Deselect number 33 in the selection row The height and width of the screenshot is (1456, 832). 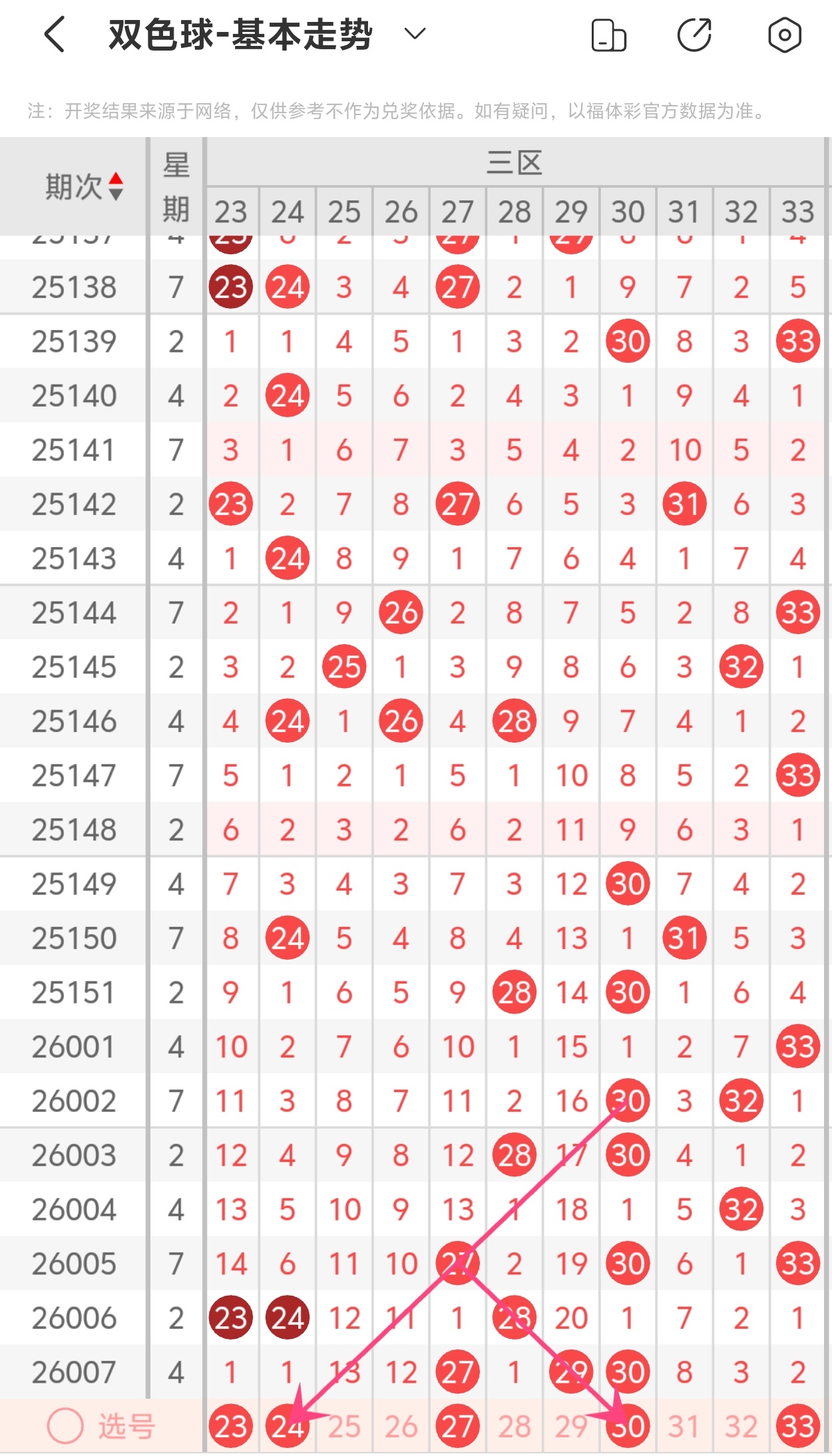(x=797, y=1426)
